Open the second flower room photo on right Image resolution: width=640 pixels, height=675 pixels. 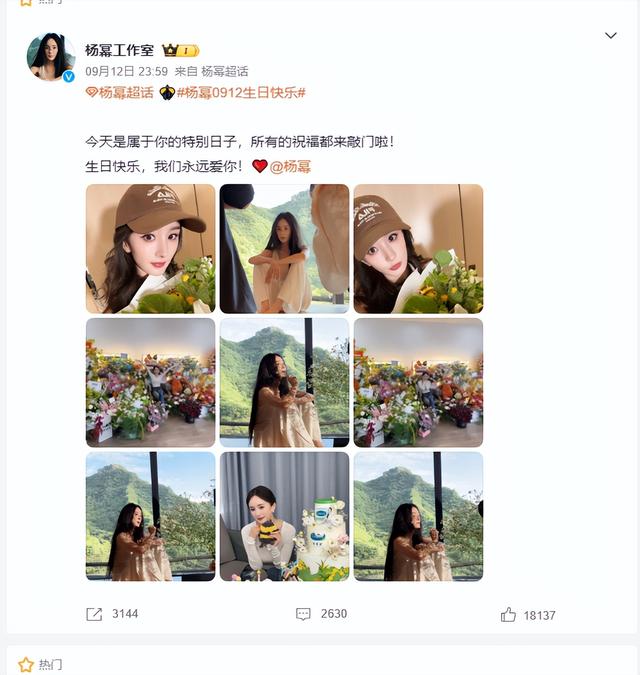point(418,382)
